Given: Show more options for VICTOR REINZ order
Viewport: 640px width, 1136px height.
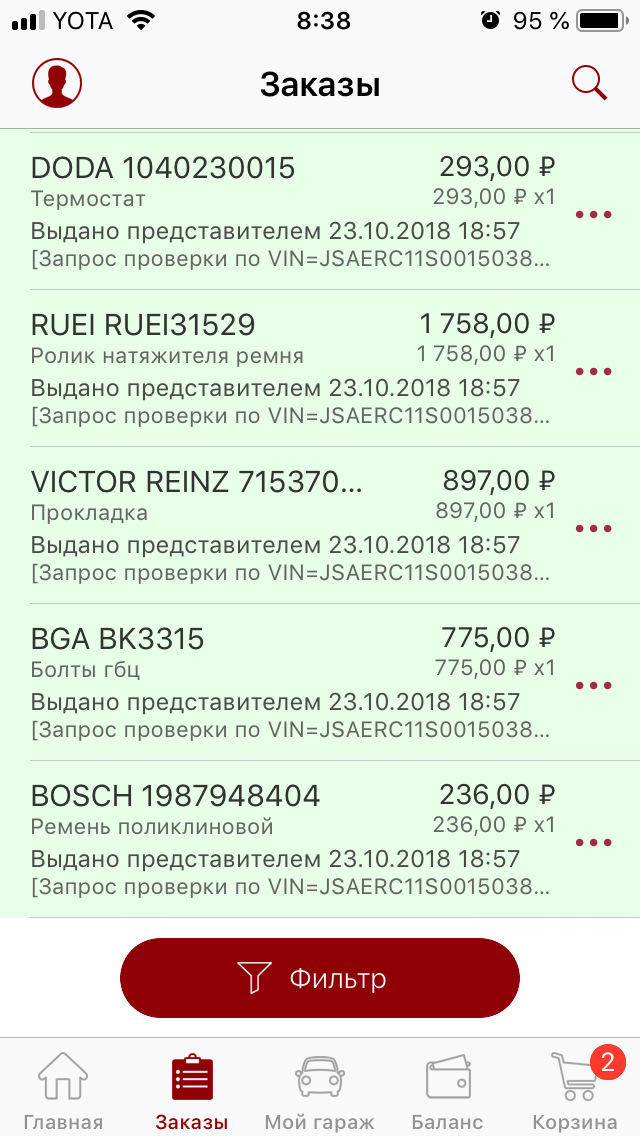Looking at the screenshot, I should tap(593, 528).
